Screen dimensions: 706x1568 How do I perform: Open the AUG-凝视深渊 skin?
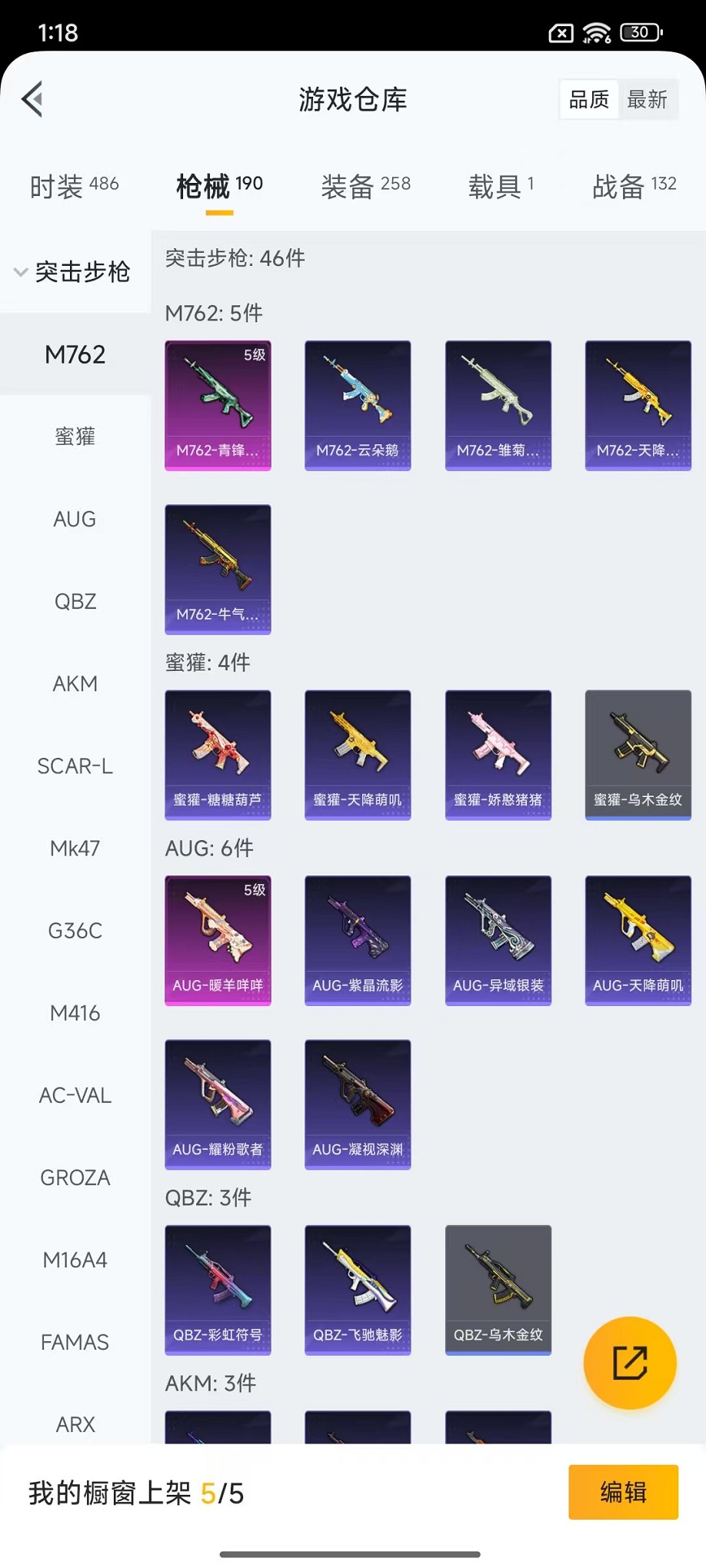click(358, 1105)
